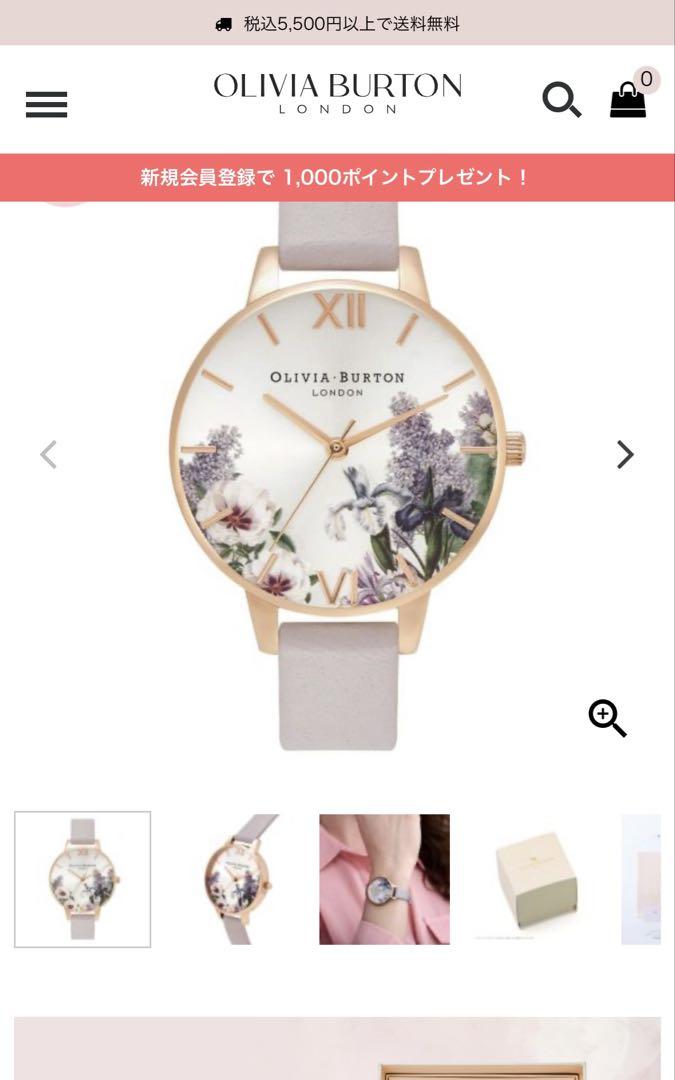675x1080 pixels.
Task: Select the front-view watch thumbnail
Action: pyautogui.click(x=83, y=879)
